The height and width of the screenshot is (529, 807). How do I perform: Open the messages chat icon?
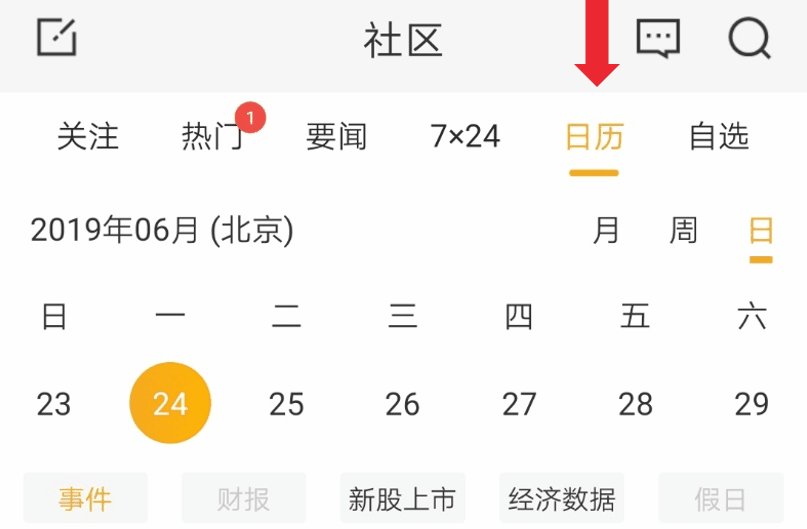click(x=658, y=39)
